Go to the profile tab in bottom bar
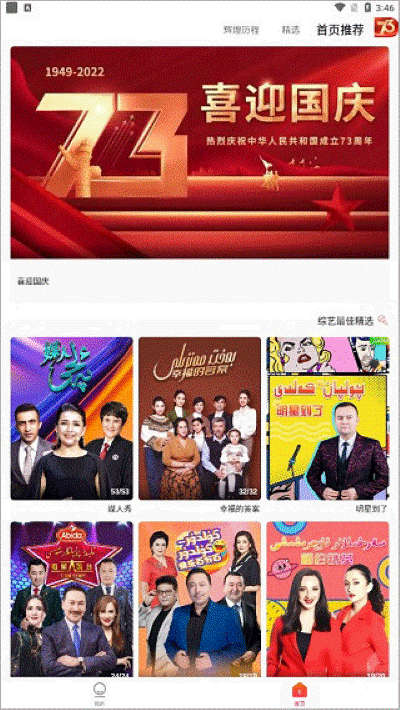Viewport: 400px width, 710px height. [x=98, y=693]
